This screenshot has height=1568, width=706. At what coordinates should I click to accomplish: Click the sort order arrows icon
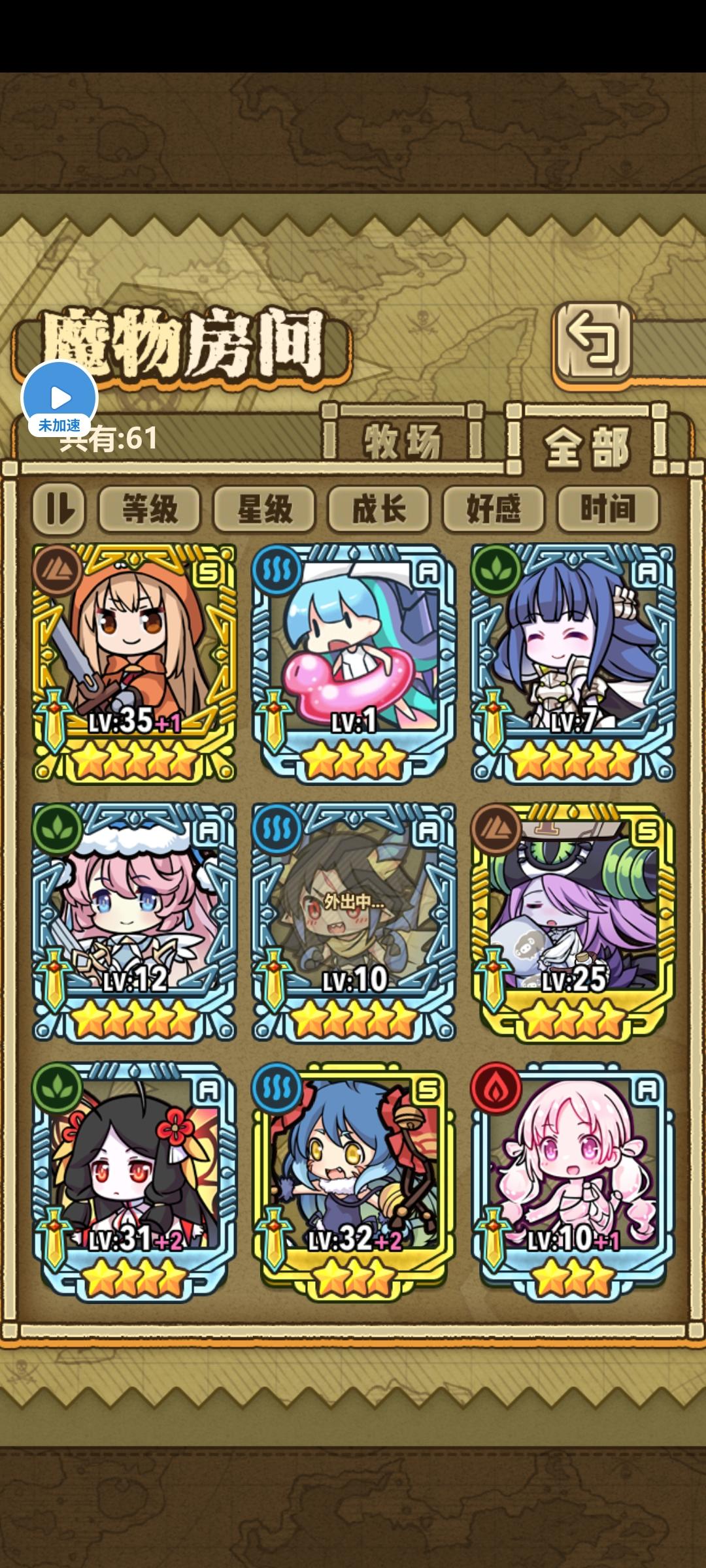click(x=59, y=510)
